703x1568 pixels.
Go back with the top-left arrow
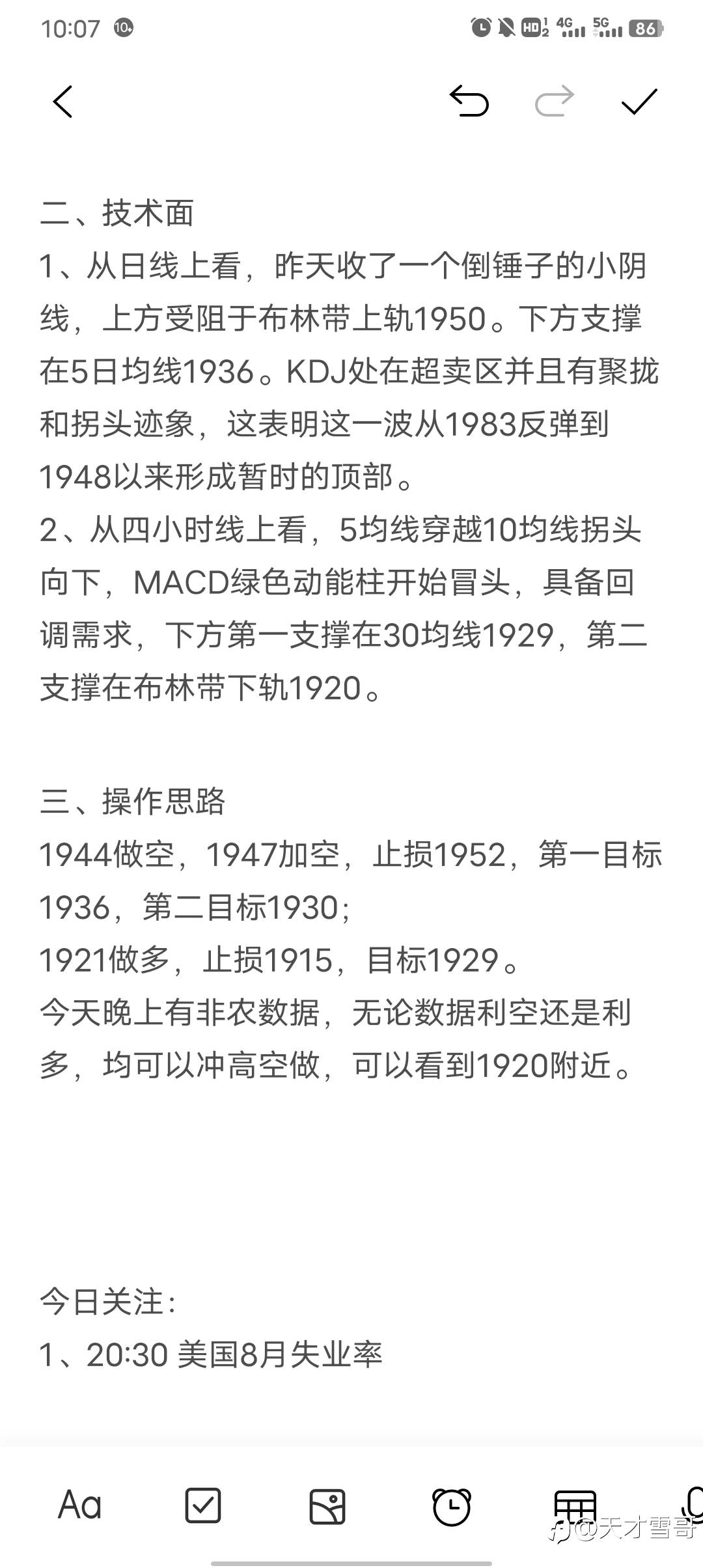(x=62, y=102)
